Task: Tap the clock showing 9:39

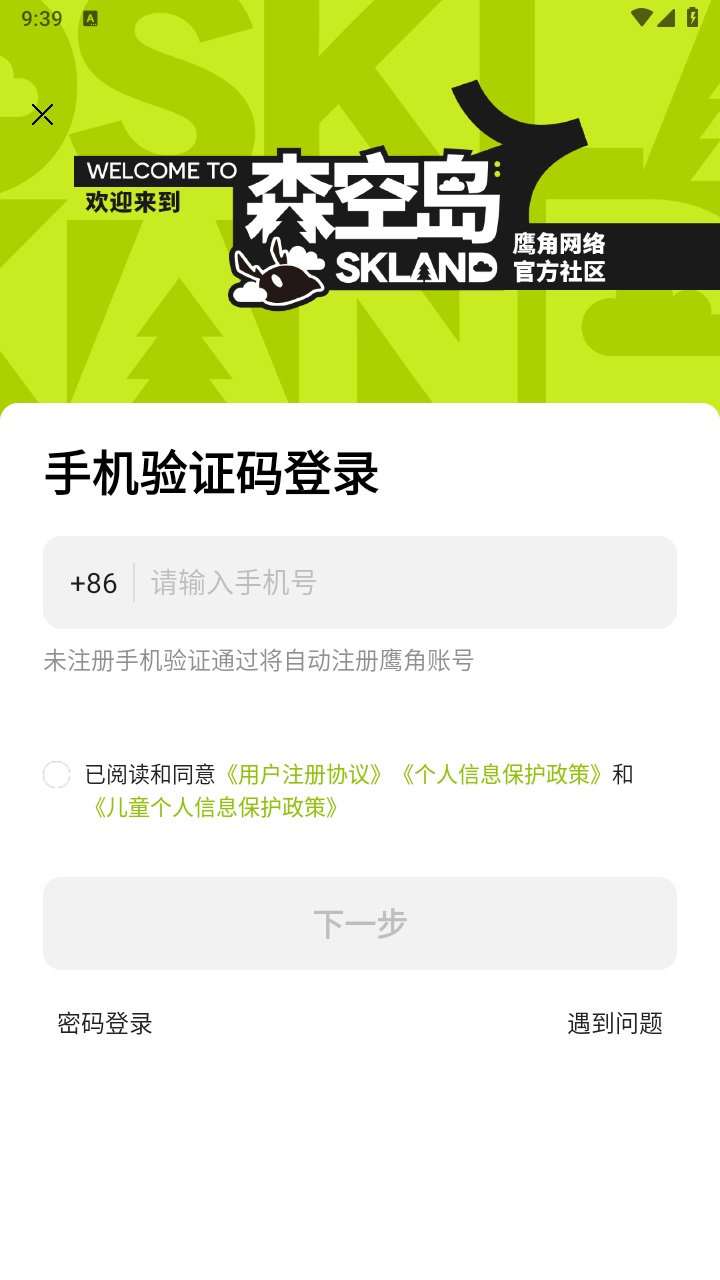Action: [x=40, y=17]
